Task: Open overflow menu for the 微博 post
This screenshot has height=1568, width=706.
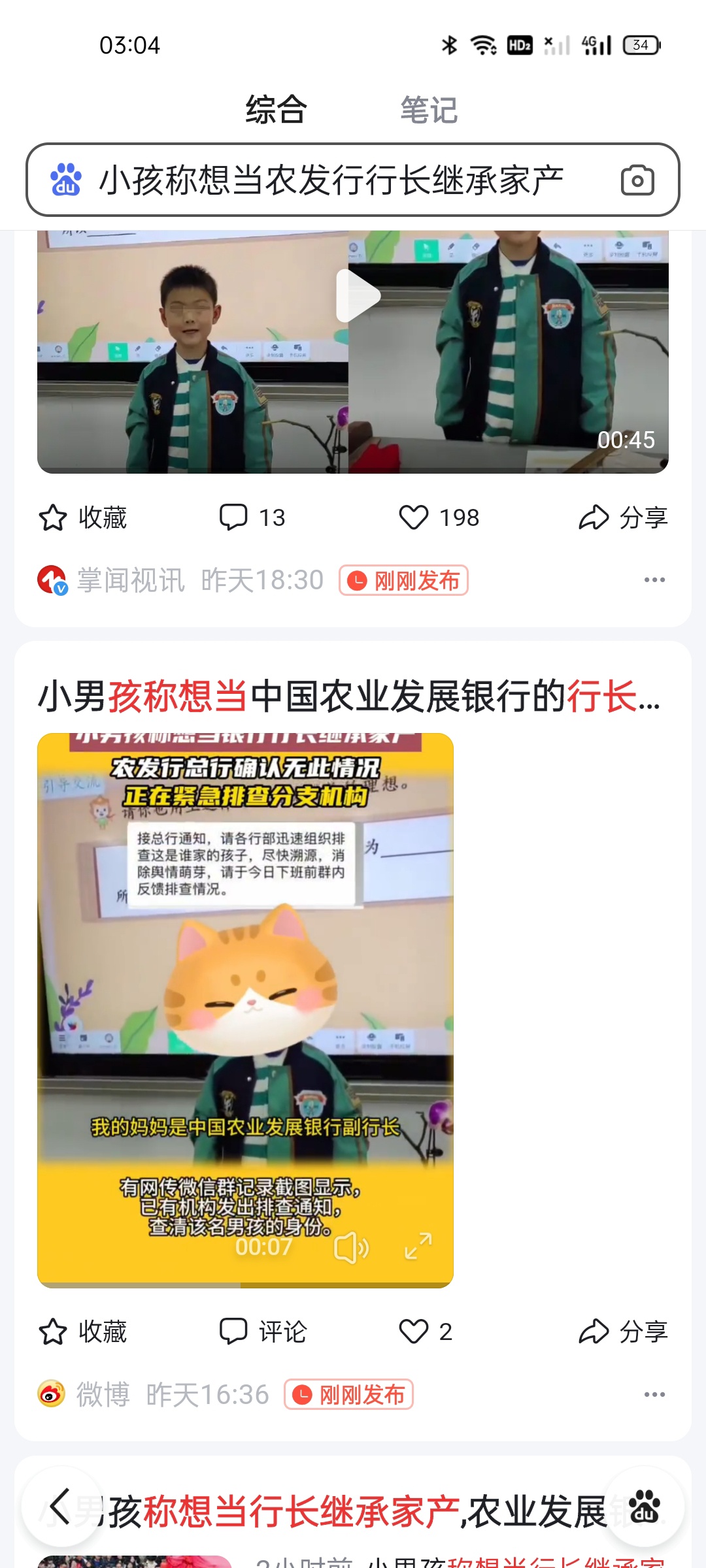Action: (654, 1394)
